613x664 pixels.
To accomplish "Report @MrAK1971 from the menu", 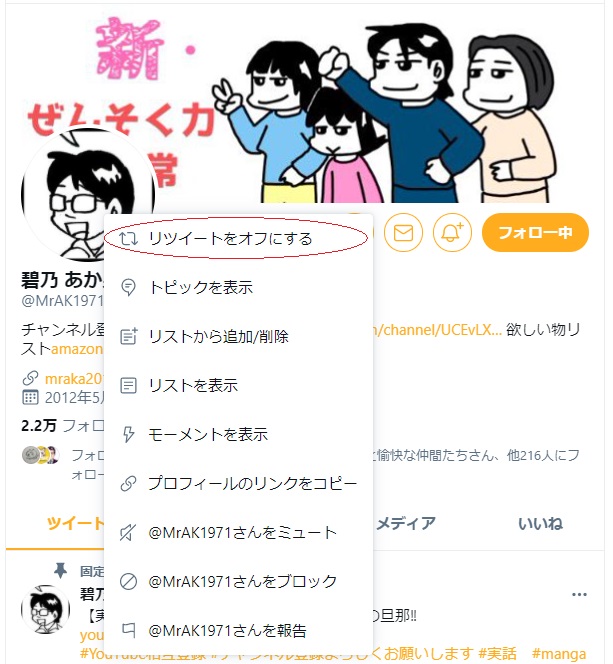I will click(227, 631).
